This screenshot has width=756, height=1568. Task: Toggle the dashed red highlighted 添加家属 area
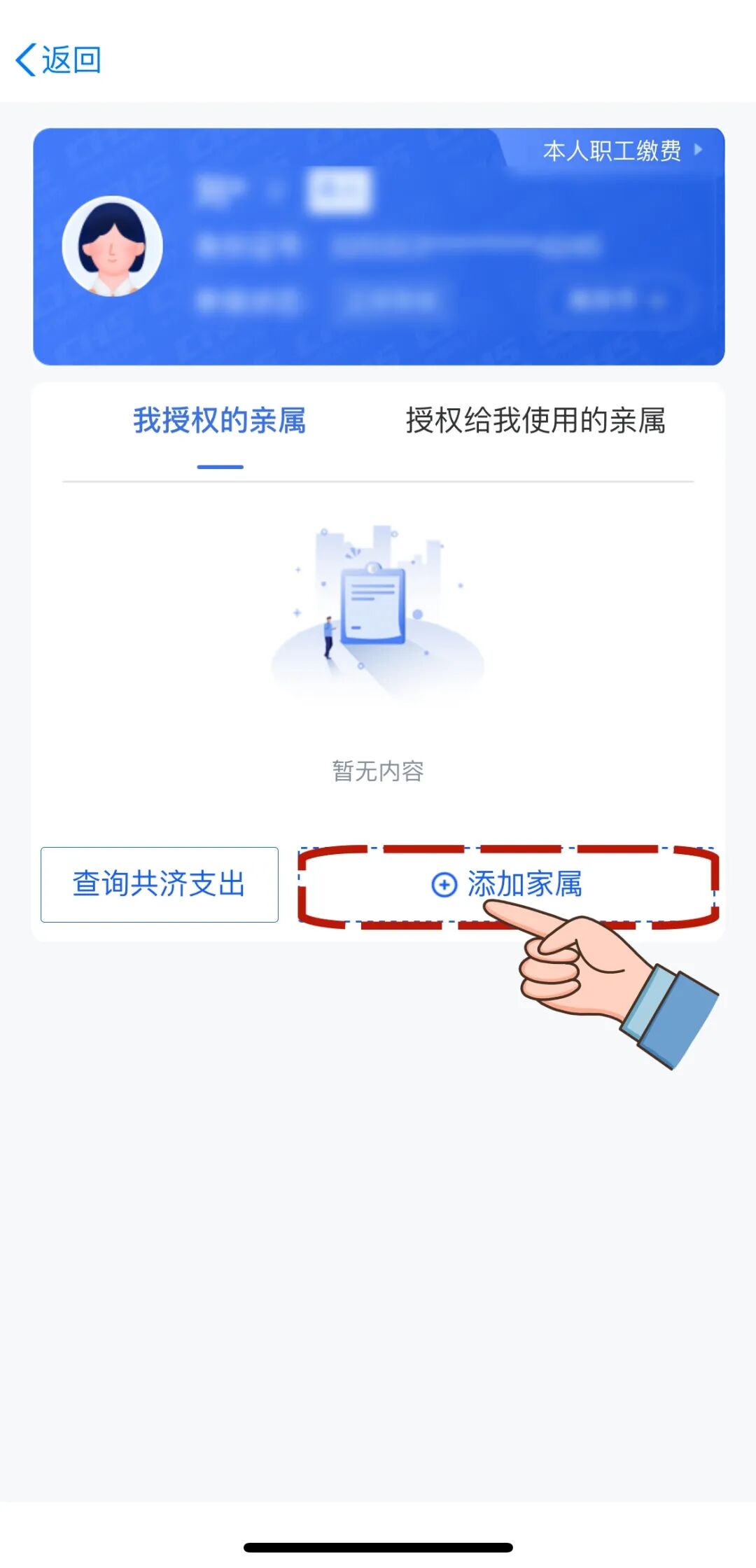pyautogui.click(x=507, y=885)
